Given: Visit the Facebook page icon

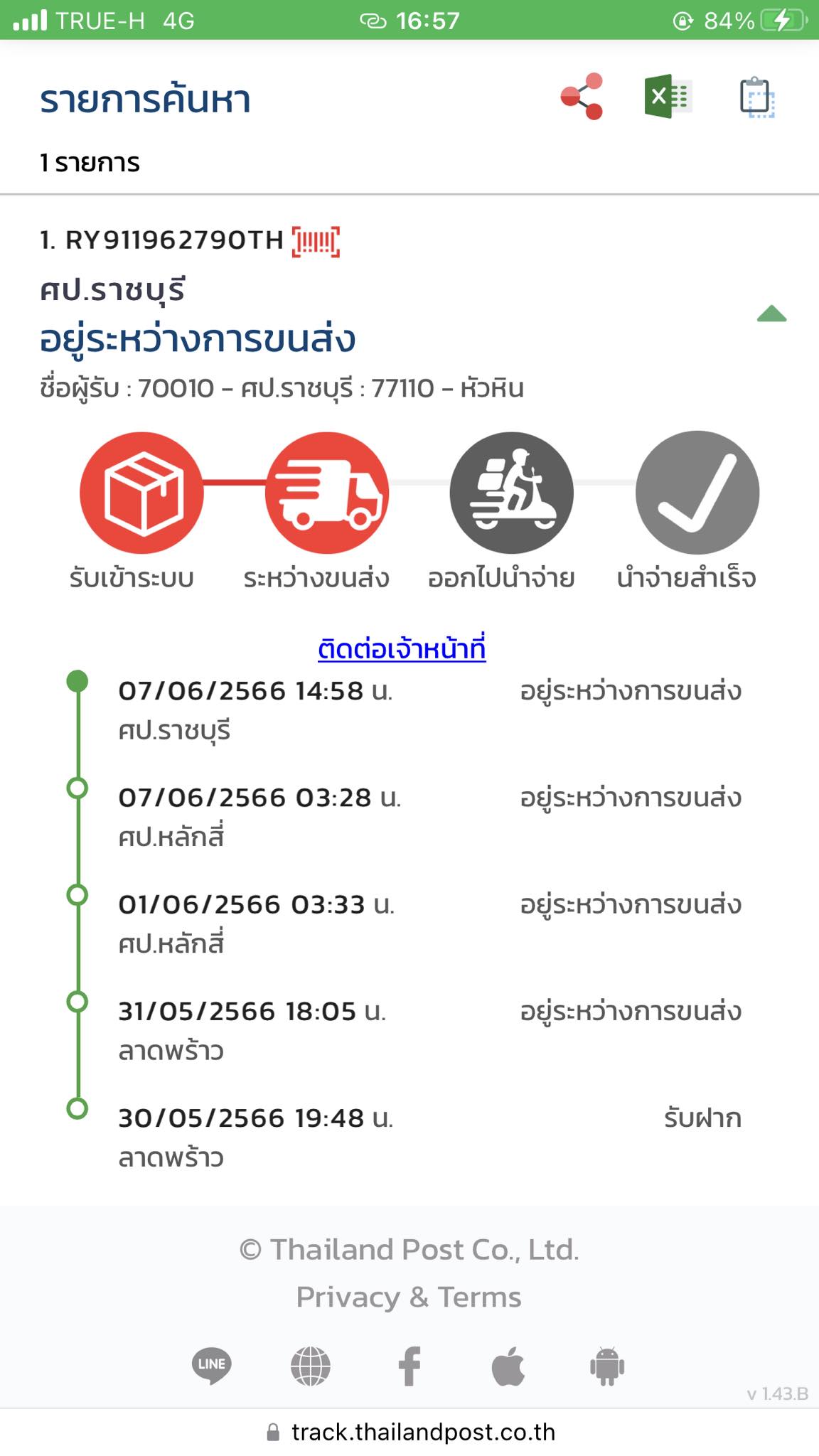Looking at the screenshot, I should 409,1366.
